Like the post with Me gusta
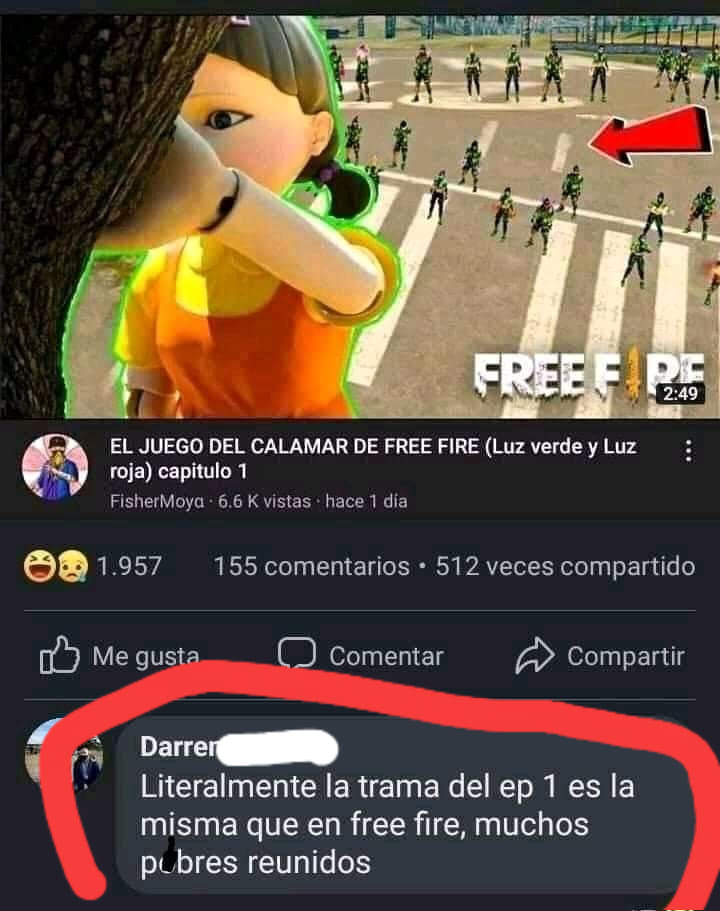The height and width of the screenshot is (911, 720). 118,656
